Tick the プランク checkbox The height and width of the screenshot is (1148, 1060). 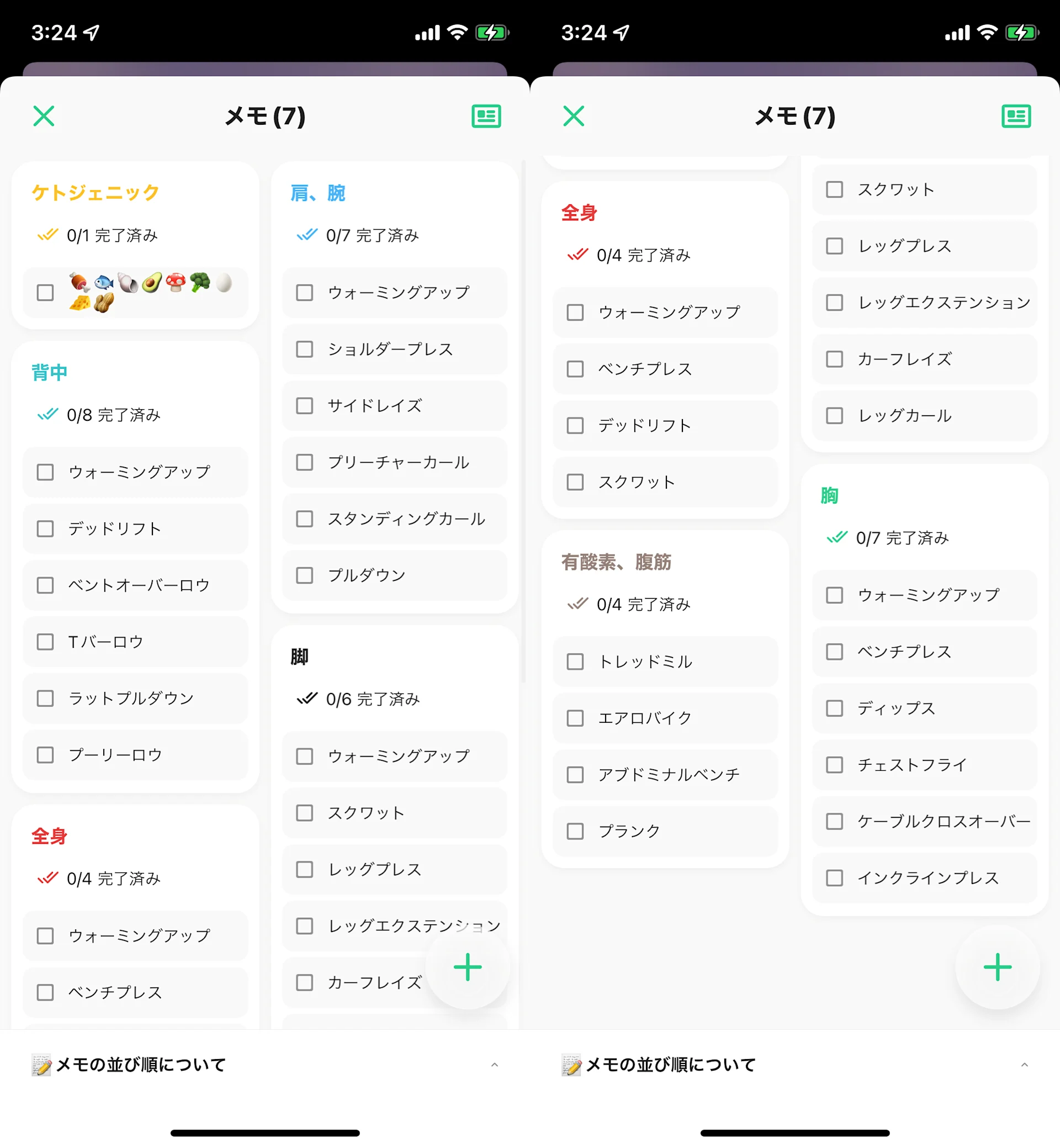tap(575, 830)
